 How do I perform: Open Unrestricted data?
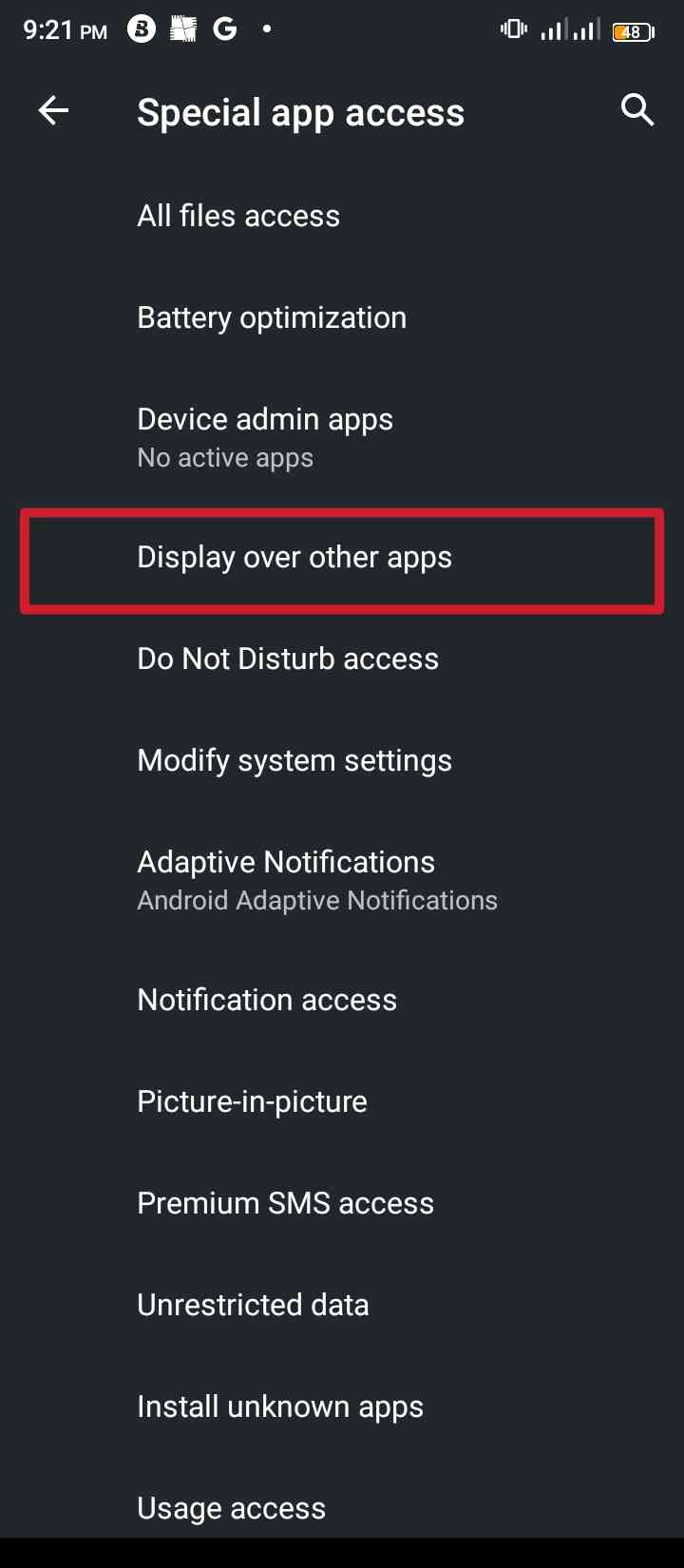(x=342, y=1305)
